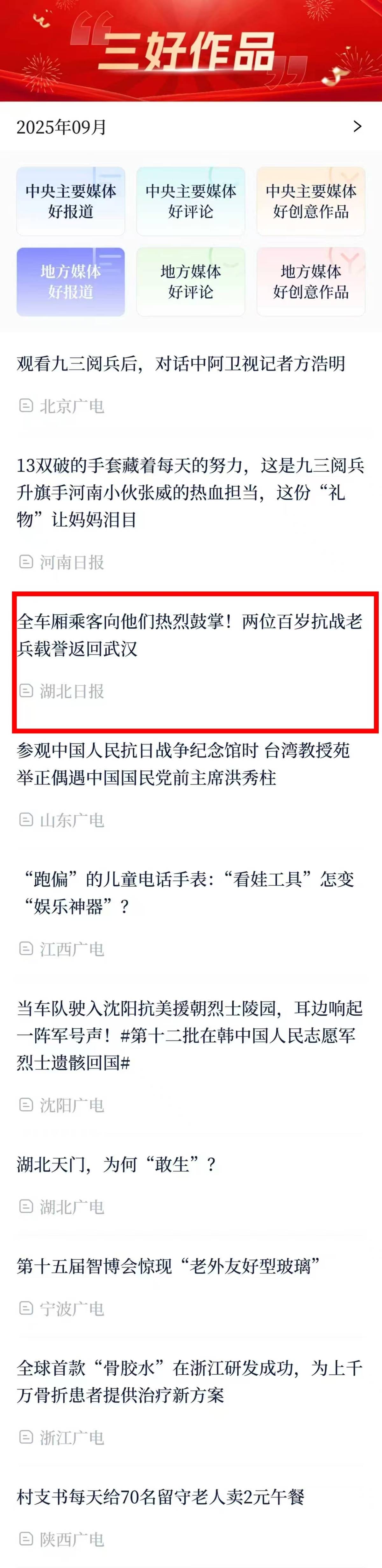Switch to 地方媒体好创意作品 category

pyautogui.click(x=311, y=281)
